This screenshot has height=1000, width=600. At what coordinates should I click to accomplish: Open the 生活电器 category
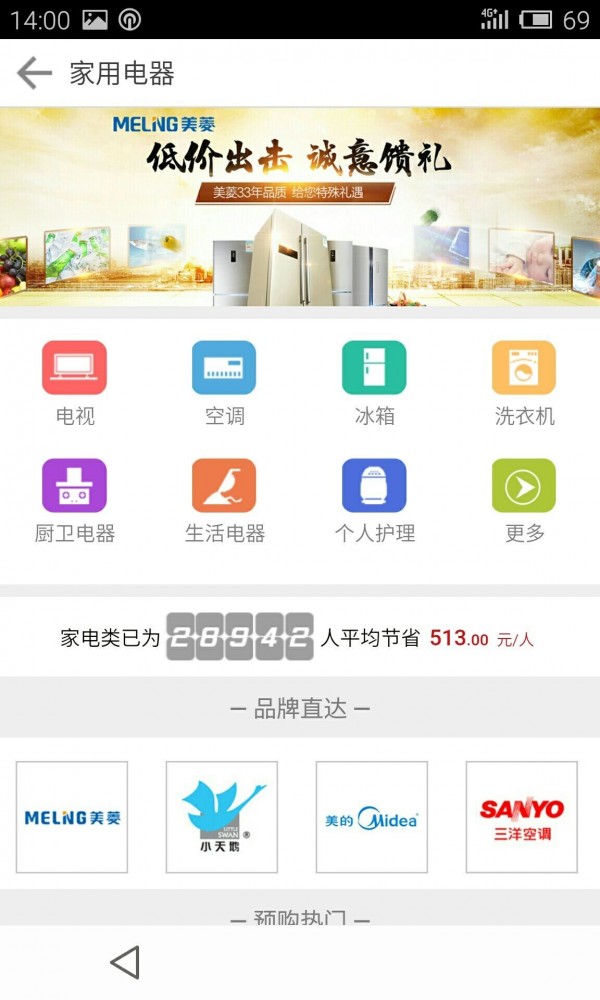[224, 500]
